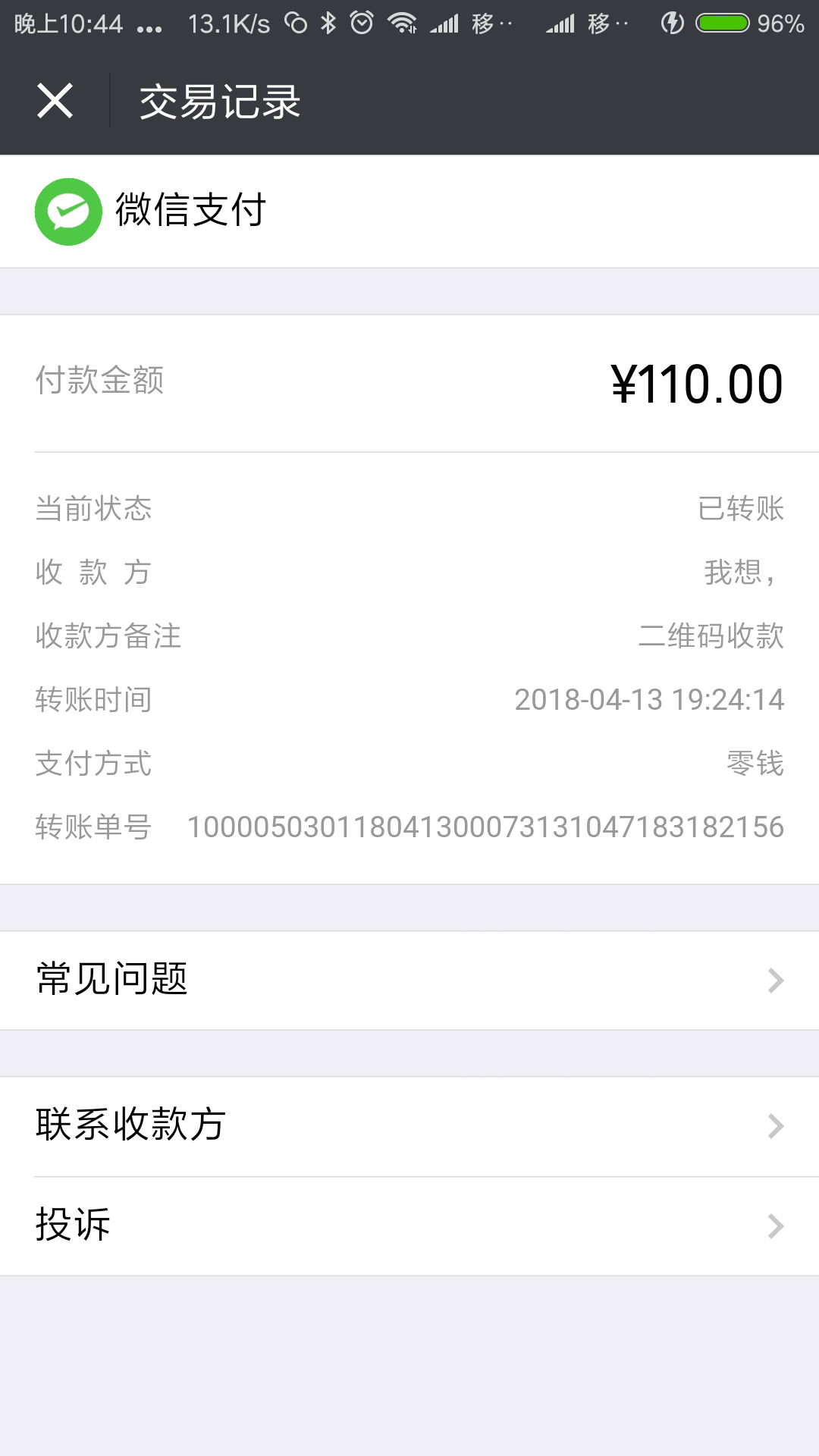Open the 投诉 complaint row
This screenshot has width=819, height=1456.
(x=409, y=1226)
